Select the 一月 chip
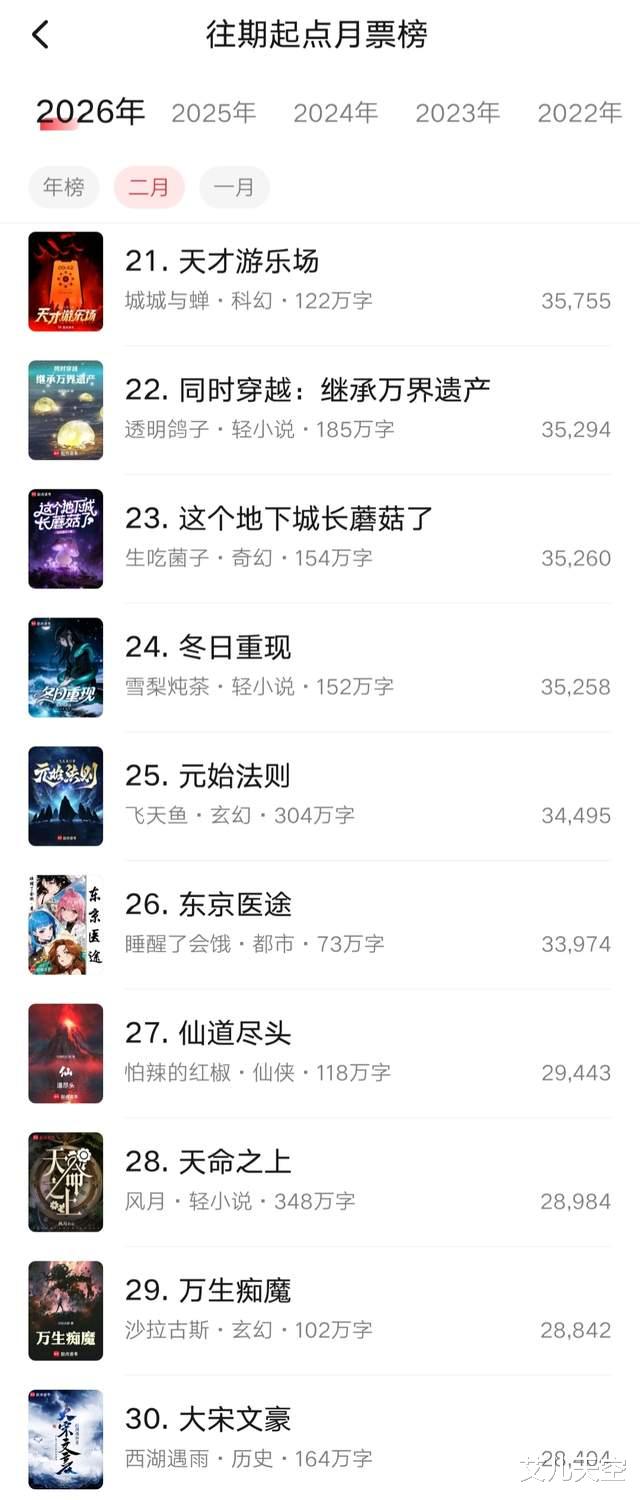The width and height of the screenshot is (640, 1500). pos(234,187)
